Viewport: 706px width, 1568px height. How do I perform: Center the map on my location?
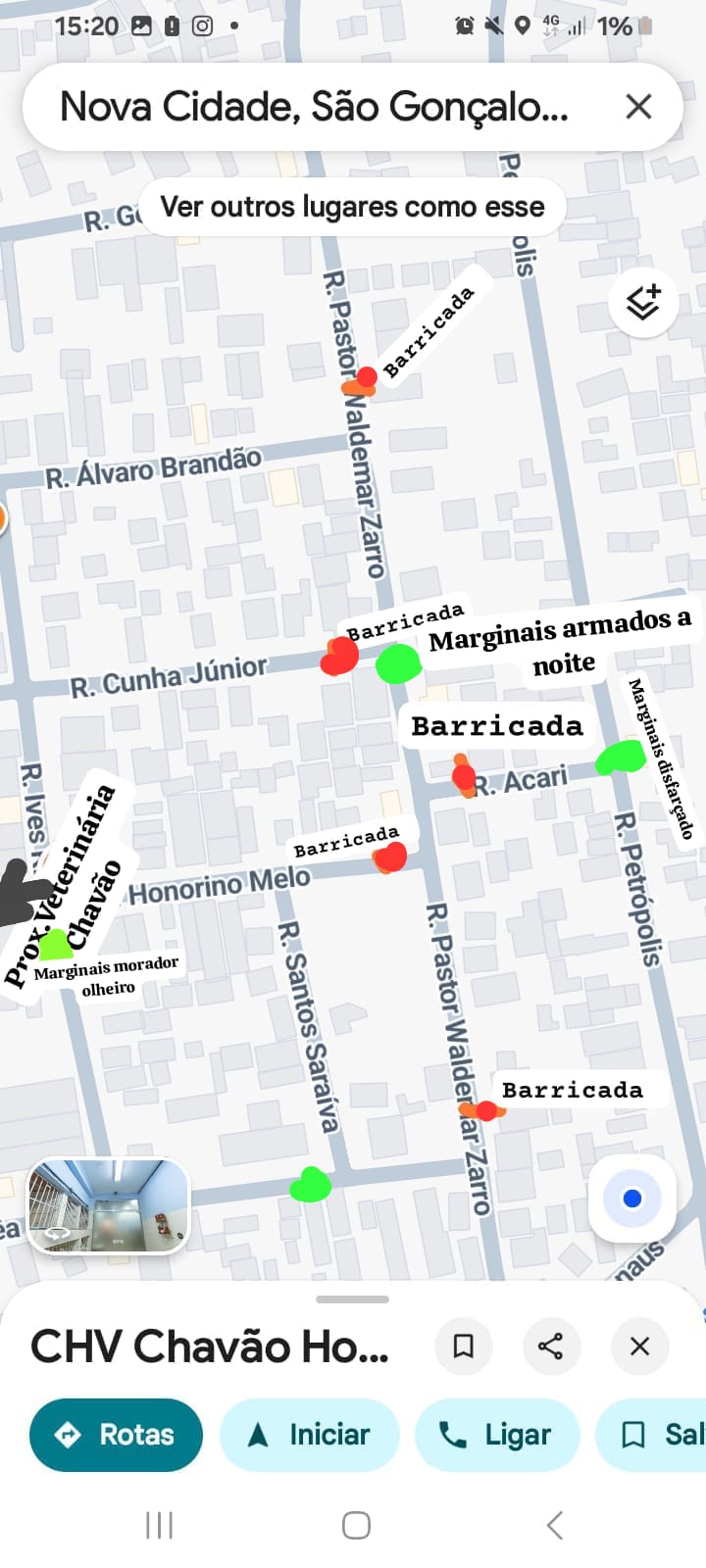(632, 1199)
